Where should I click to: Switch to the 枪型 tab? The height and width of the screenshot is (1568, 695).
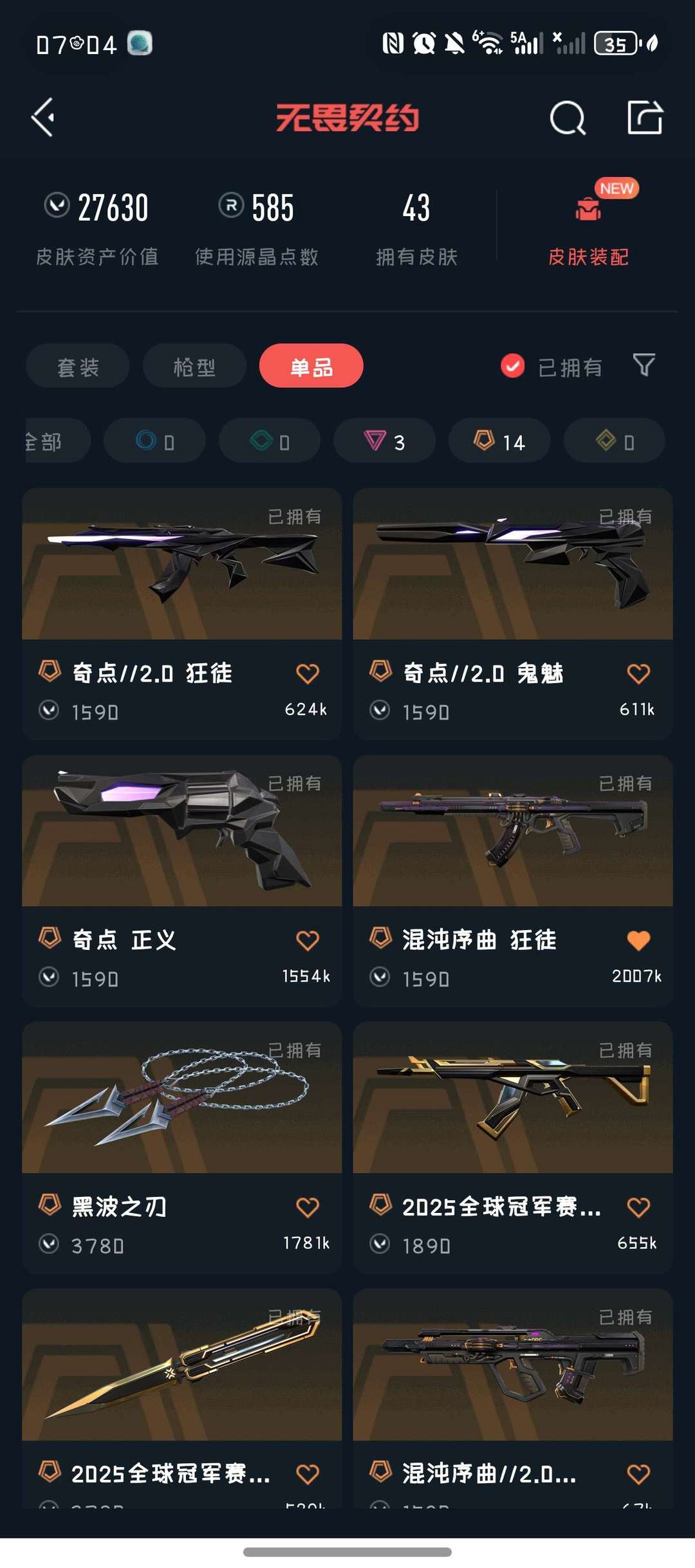point(194,367)
